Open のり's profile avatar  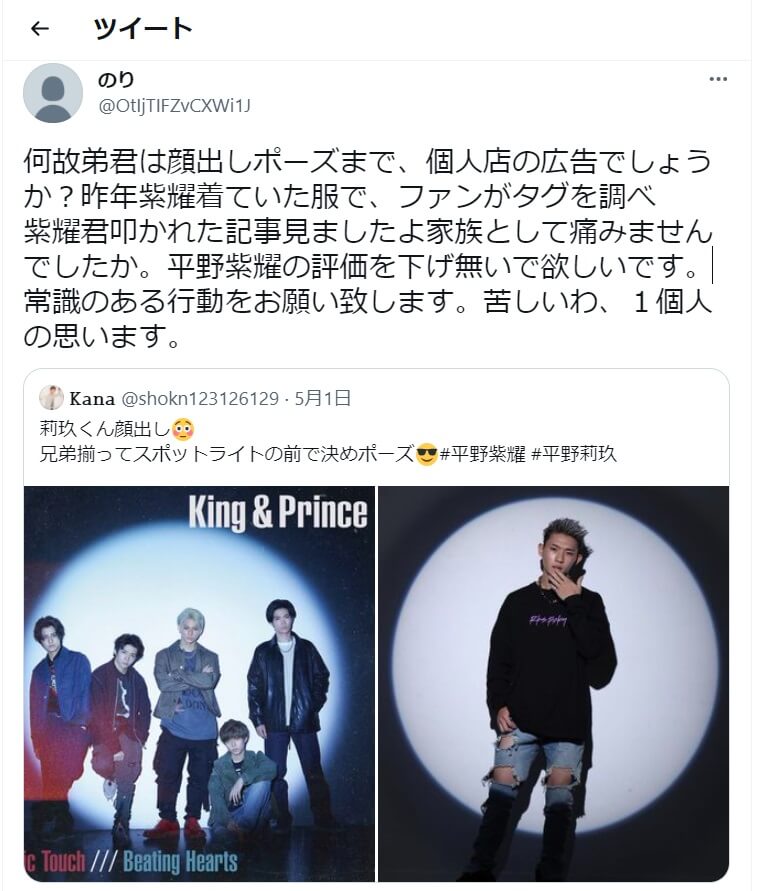coord(52,93)
